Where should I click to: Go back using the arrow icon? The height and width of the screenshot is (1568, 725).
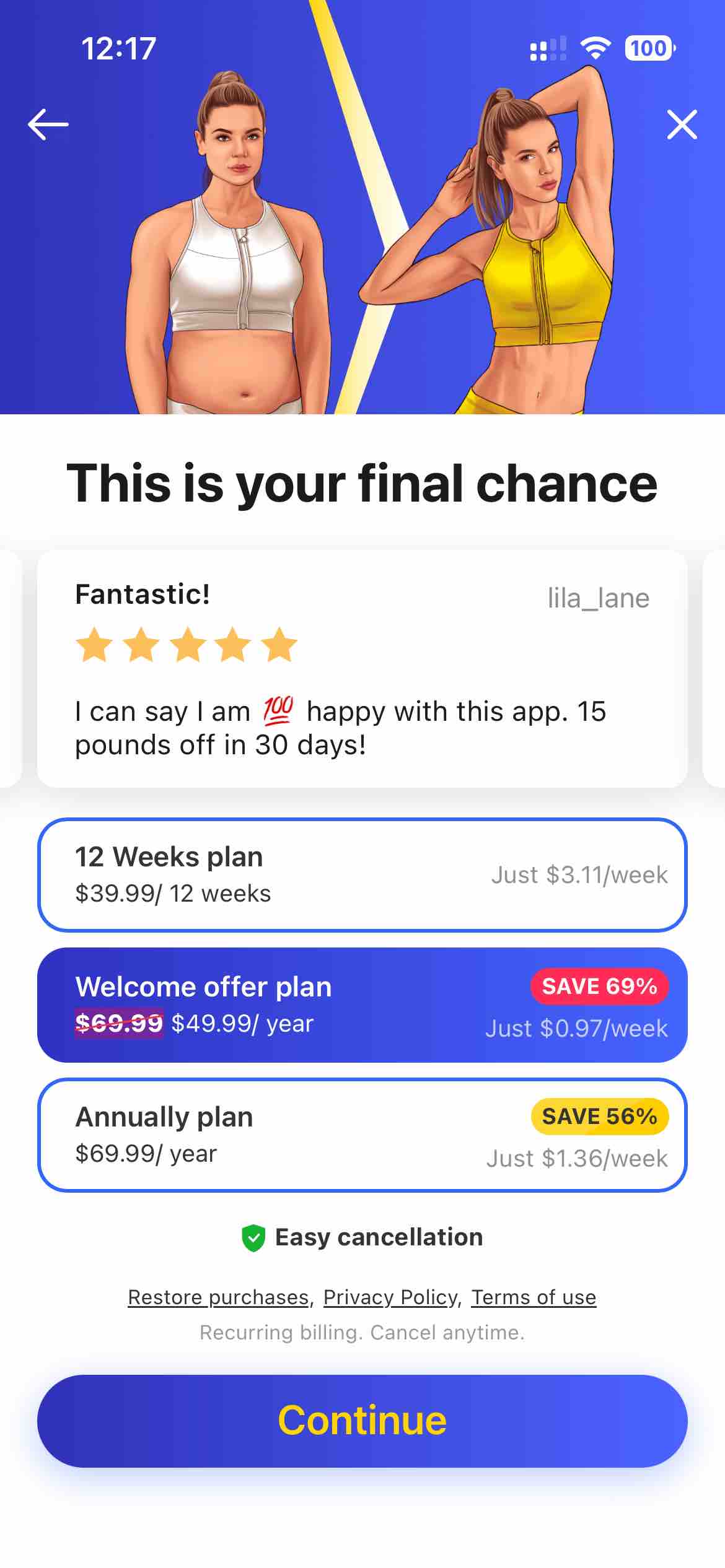coord(48,124)
